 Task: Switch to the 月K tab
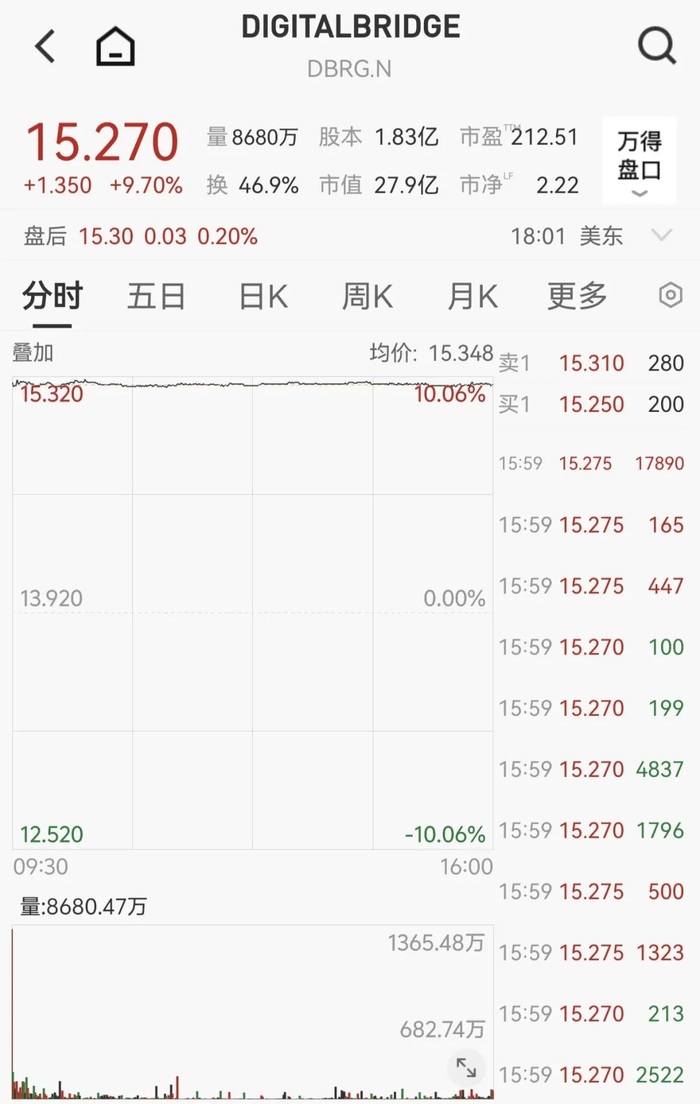[472, 296]
